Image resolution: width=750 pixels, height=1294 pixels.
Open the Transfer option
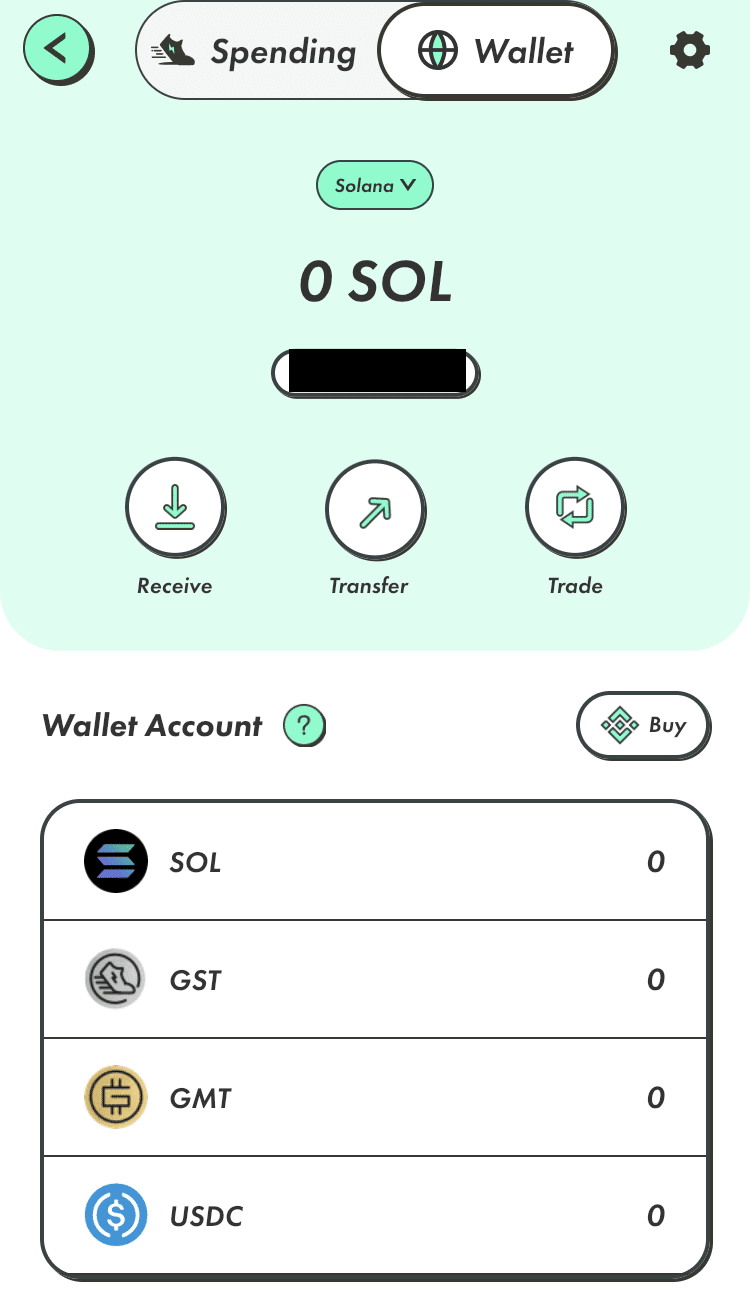(375, 511)
